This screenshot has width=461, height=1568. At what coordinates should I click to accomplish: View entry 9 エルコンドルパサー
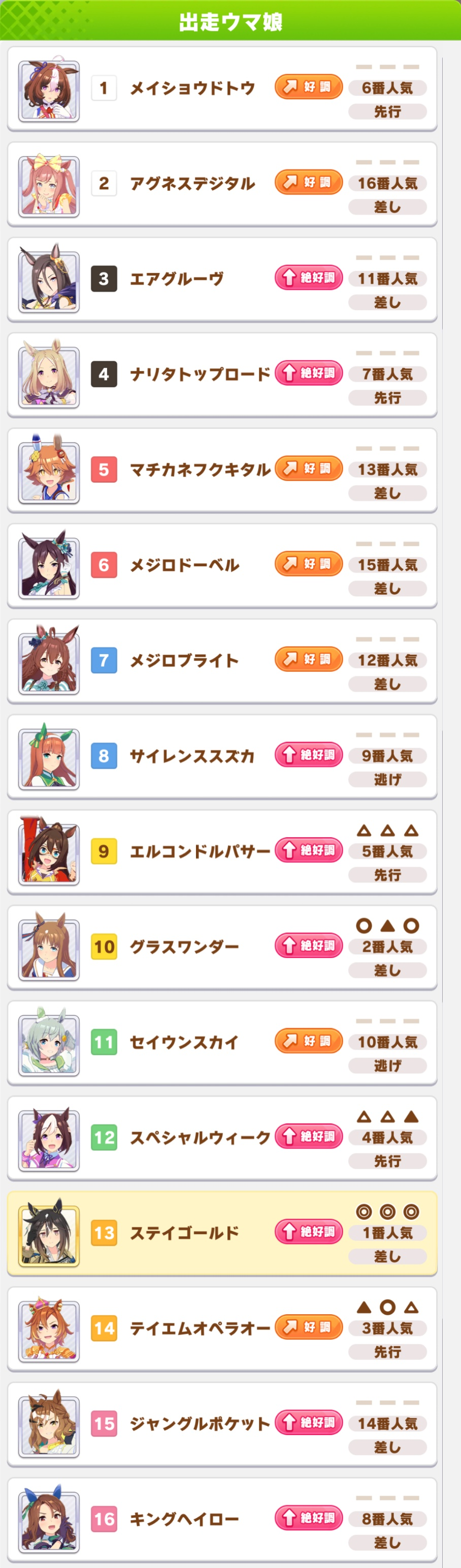[200, 851]
